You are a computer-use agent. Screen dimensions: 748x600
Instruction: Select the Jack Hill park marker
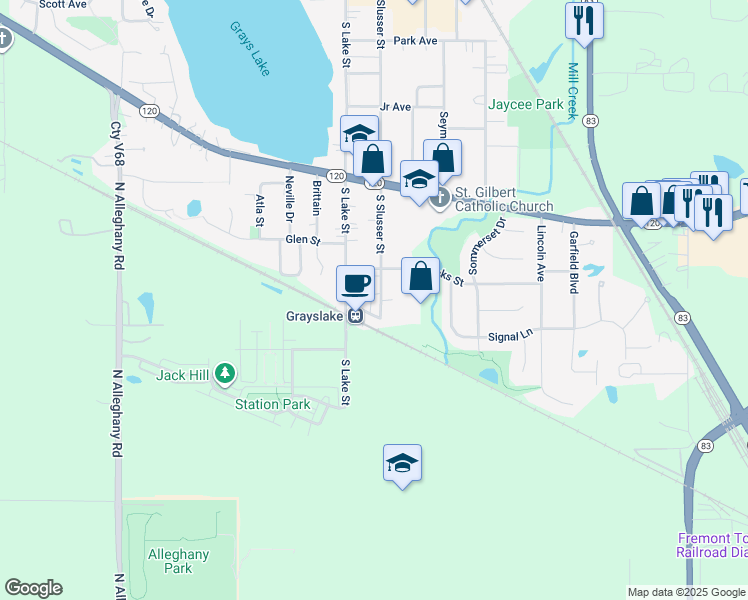[226, 374]
